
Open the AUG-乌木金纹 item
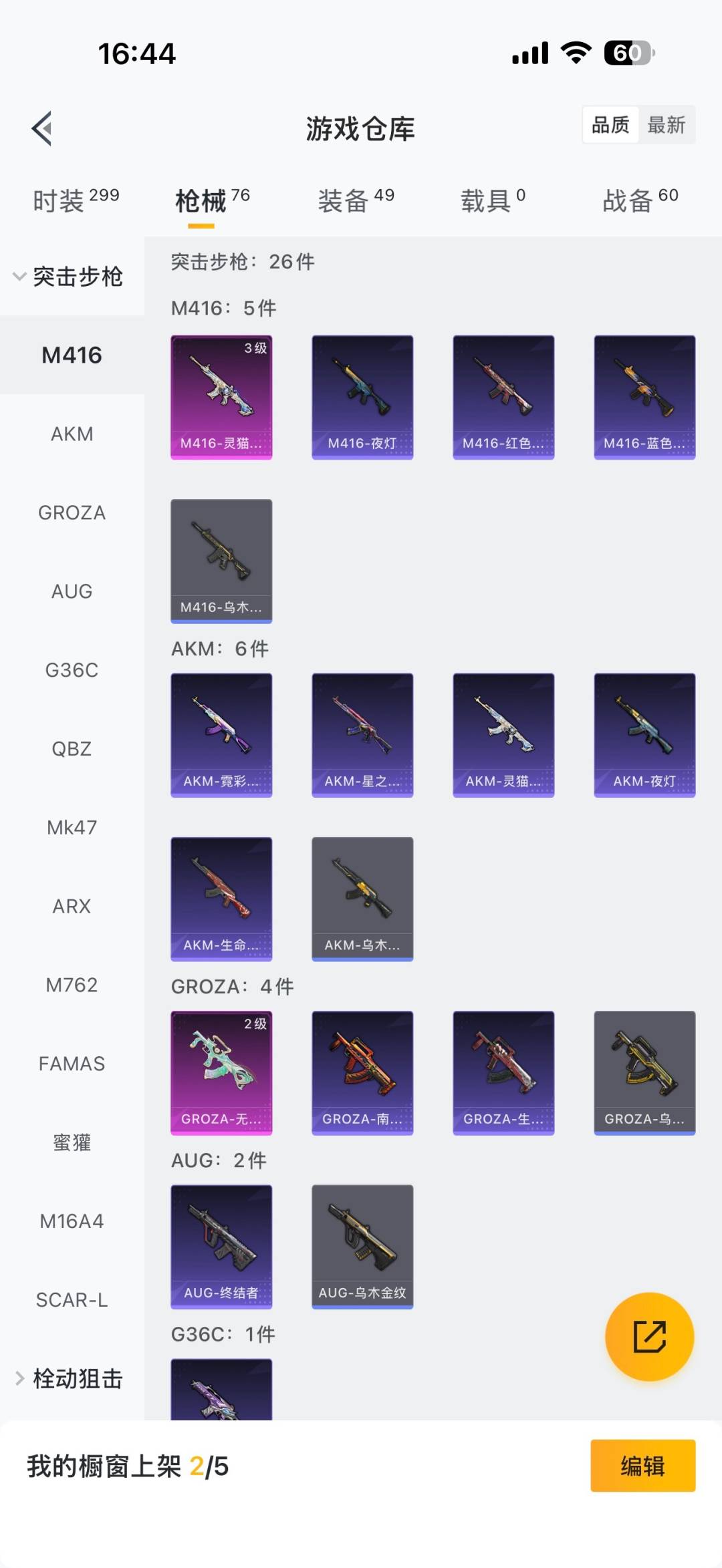tap(362, 1247)
